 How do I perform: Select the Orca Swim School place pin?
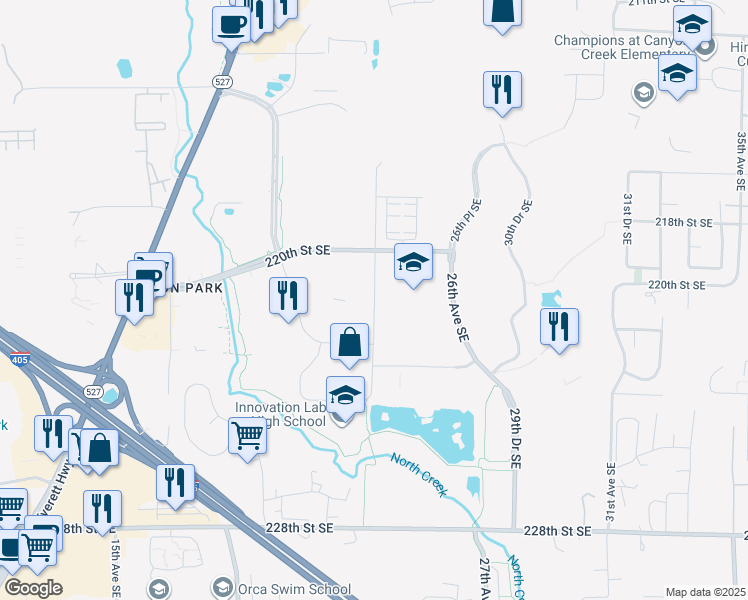click(223, 587)
